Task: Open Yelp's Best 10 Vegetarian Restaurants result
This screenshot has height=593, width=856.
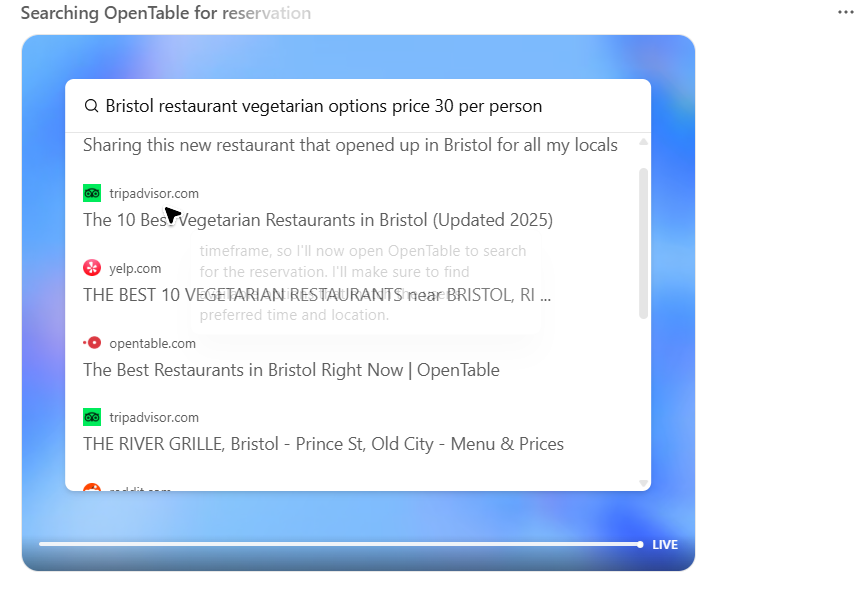Action: [316, 295]
